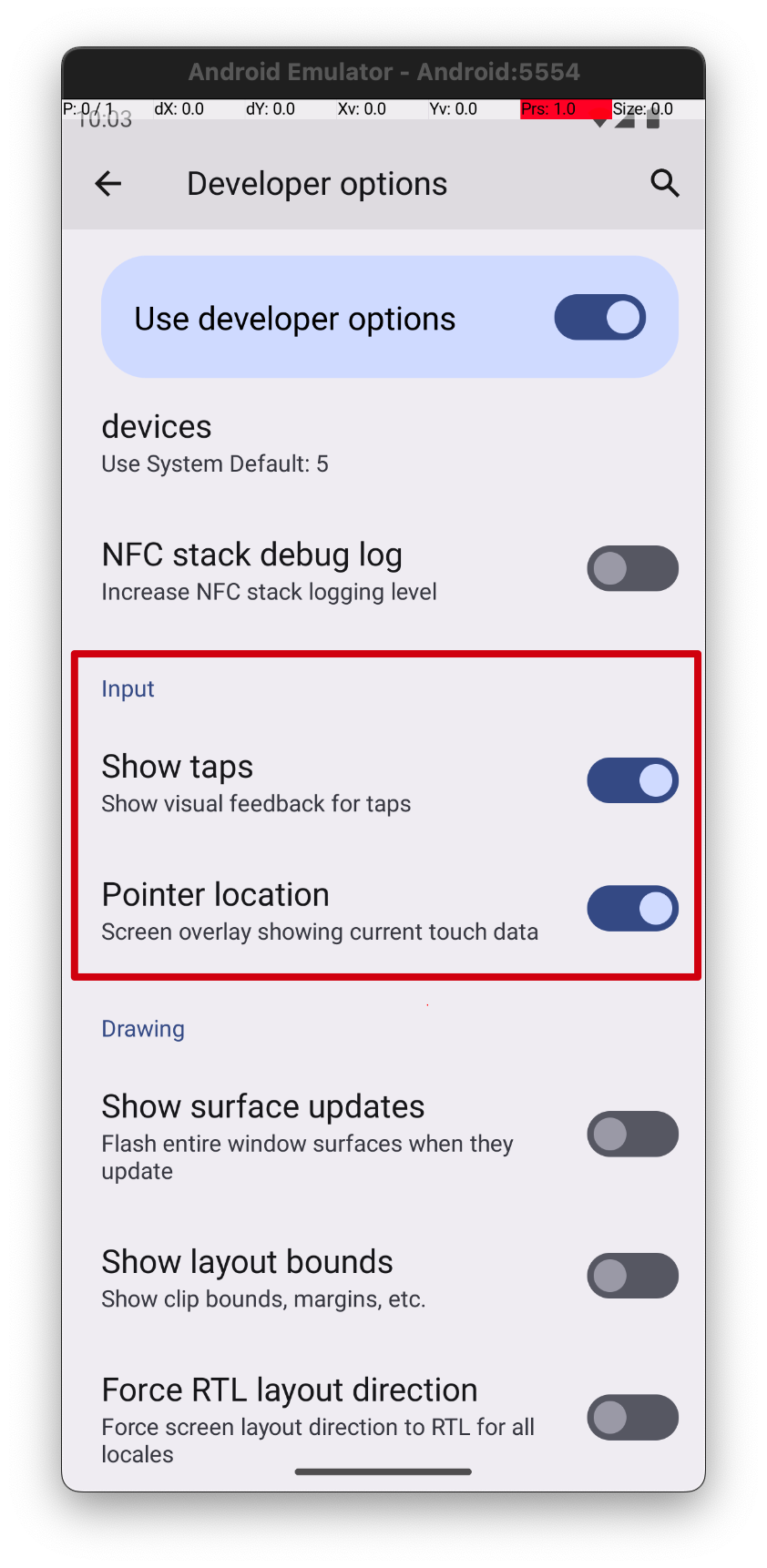Screen dimensions: 767x1568
Task: Open the devices Use System Default setting
Action: (x=215, y=443)
